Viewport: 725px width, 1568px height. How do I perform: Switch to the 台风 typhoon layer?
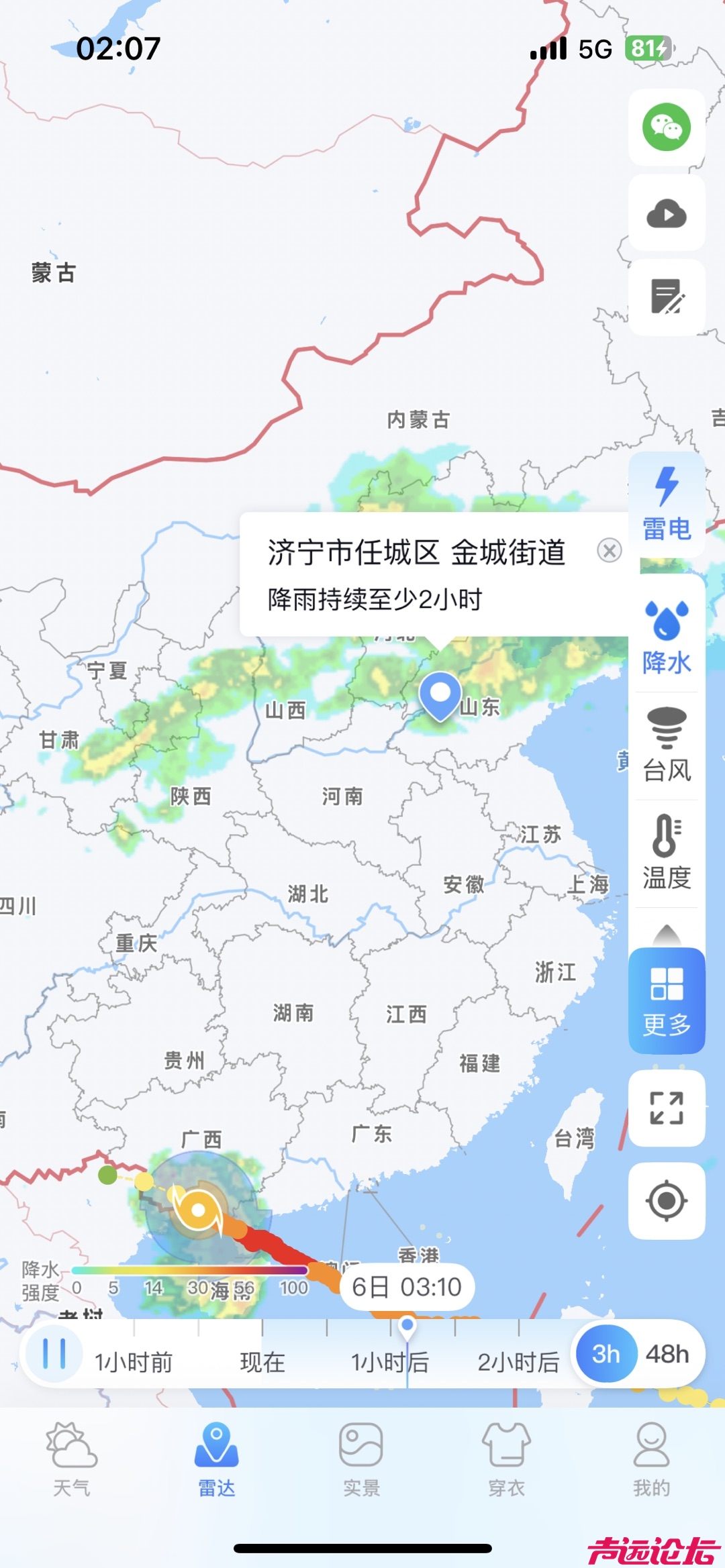point(666,745)
